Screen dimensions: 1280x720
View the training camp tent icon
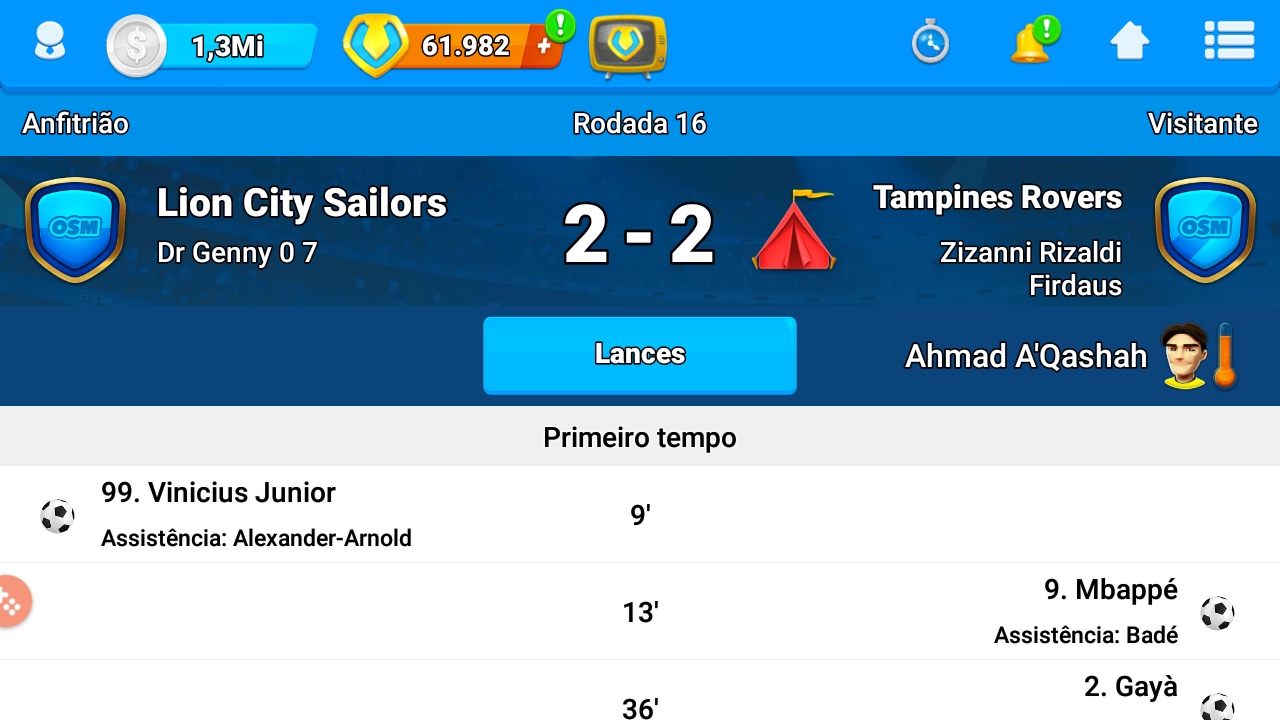(794, 230)
